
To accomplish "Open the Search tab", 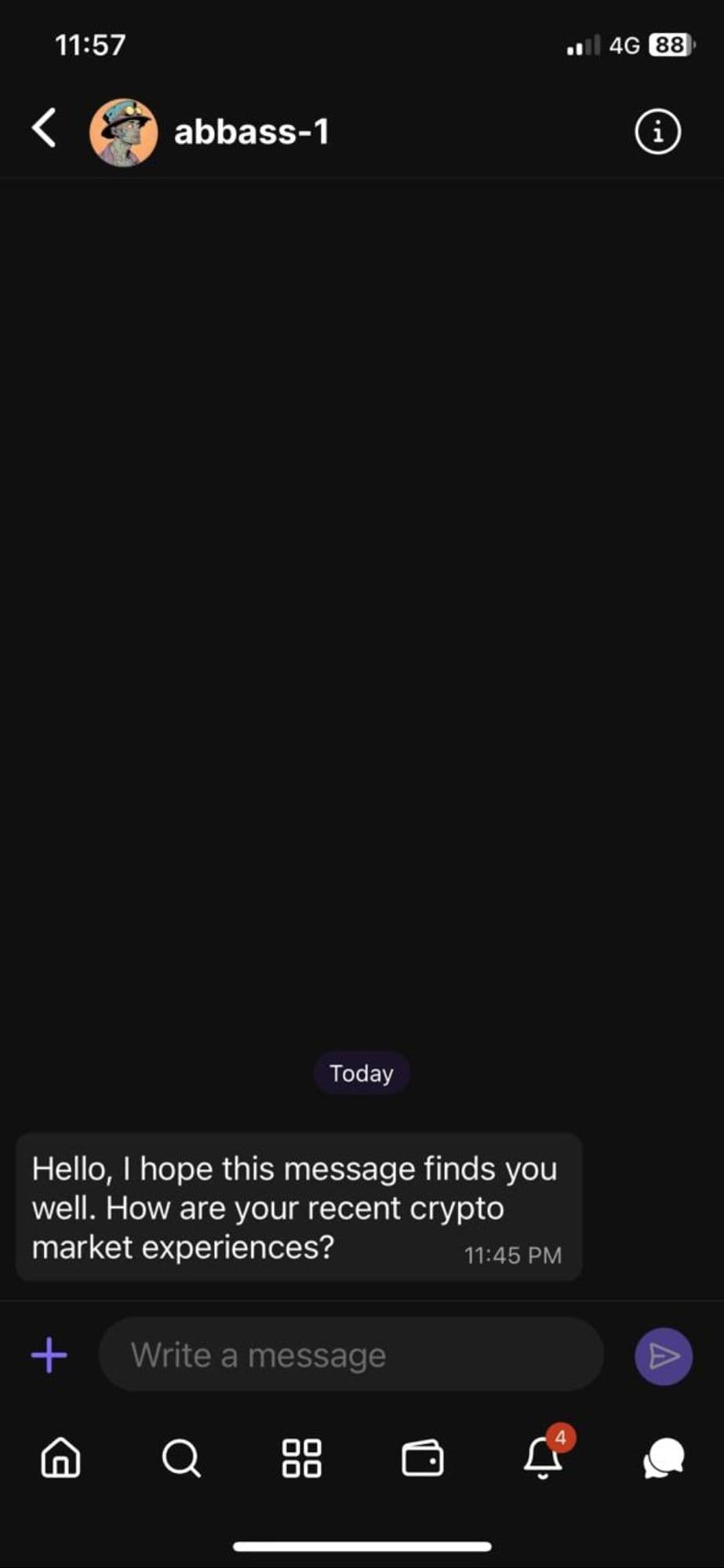I will coord(181,1458).
